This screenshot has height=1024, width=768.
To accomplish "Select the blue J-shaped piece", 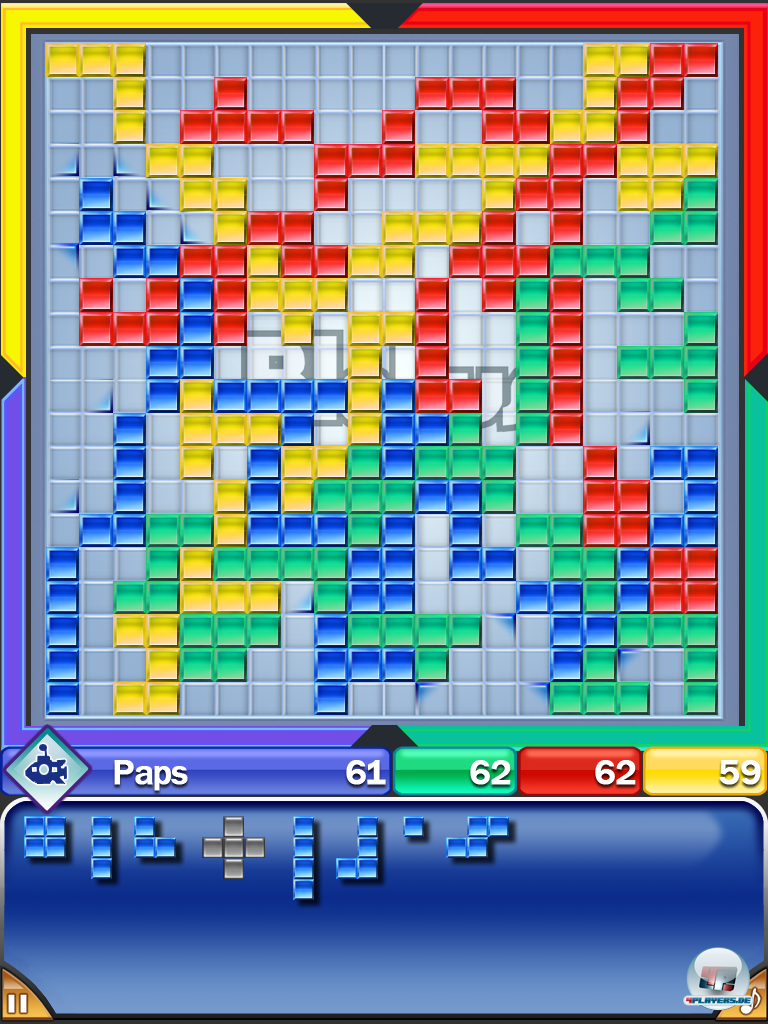I will point(362,850).
